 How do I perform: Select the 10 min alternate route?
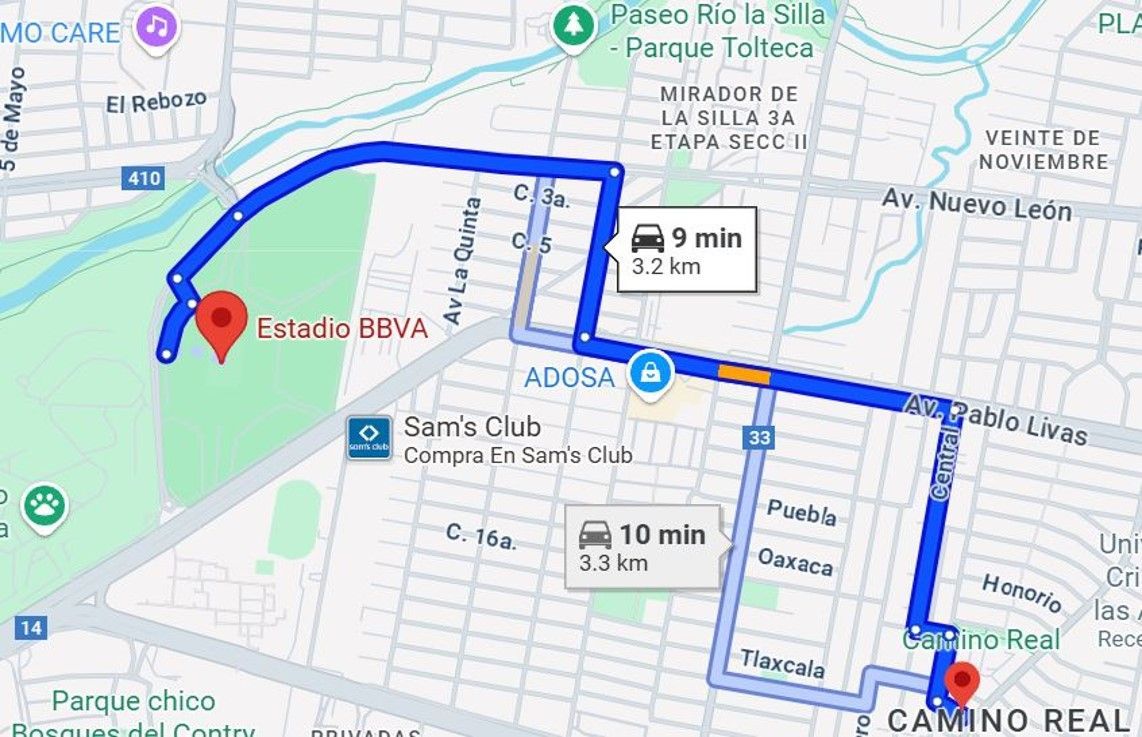pos(644,546)
